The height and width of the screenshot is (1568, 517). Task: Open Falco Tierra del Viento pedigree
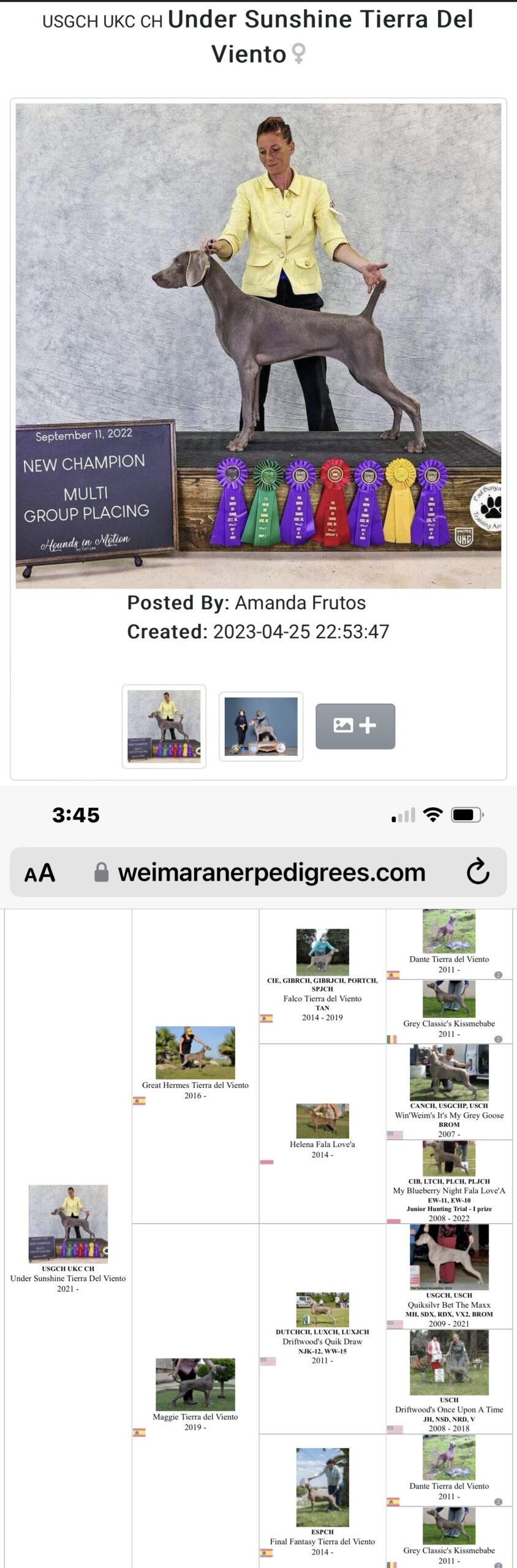coord(322,998)
